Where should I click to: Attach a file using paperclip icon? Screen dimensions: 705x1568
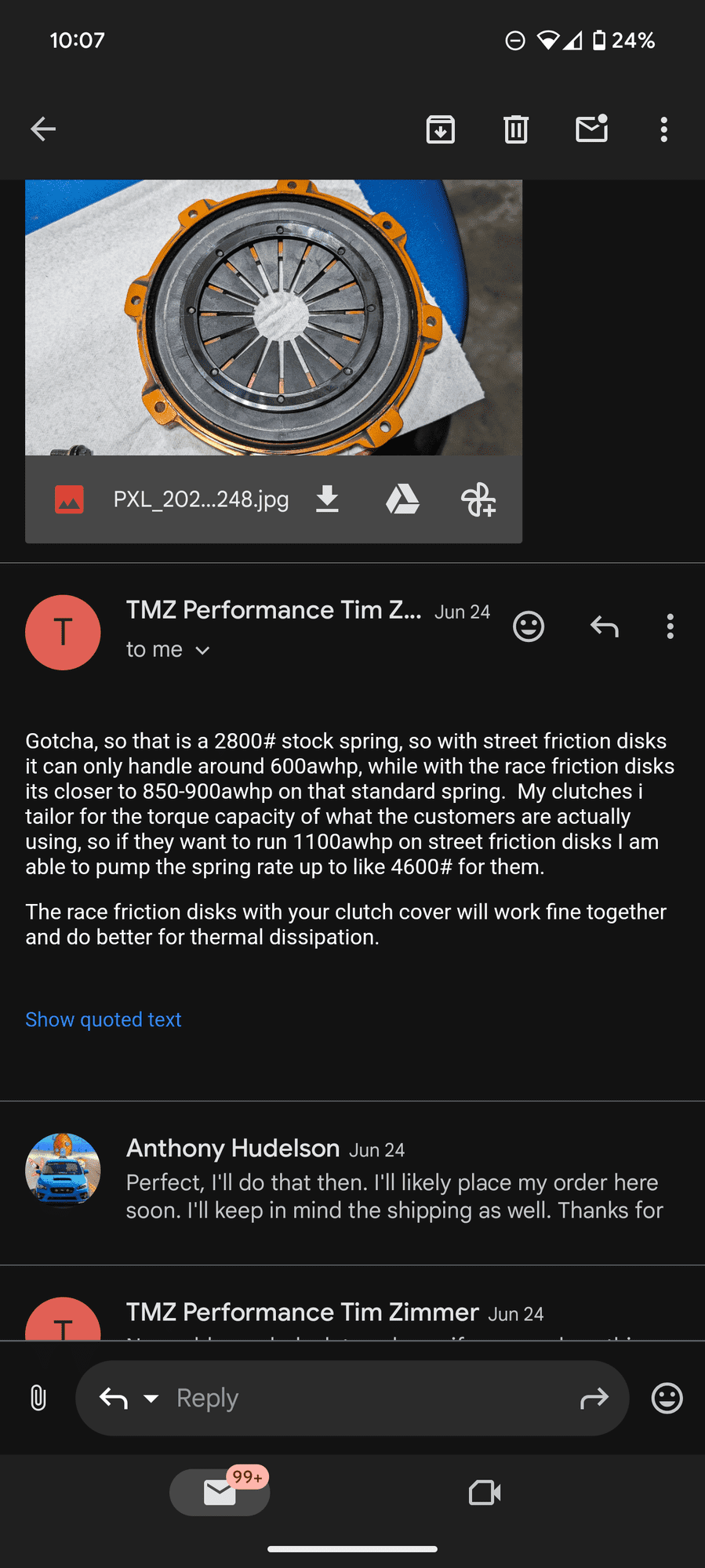pos(38,1398)
